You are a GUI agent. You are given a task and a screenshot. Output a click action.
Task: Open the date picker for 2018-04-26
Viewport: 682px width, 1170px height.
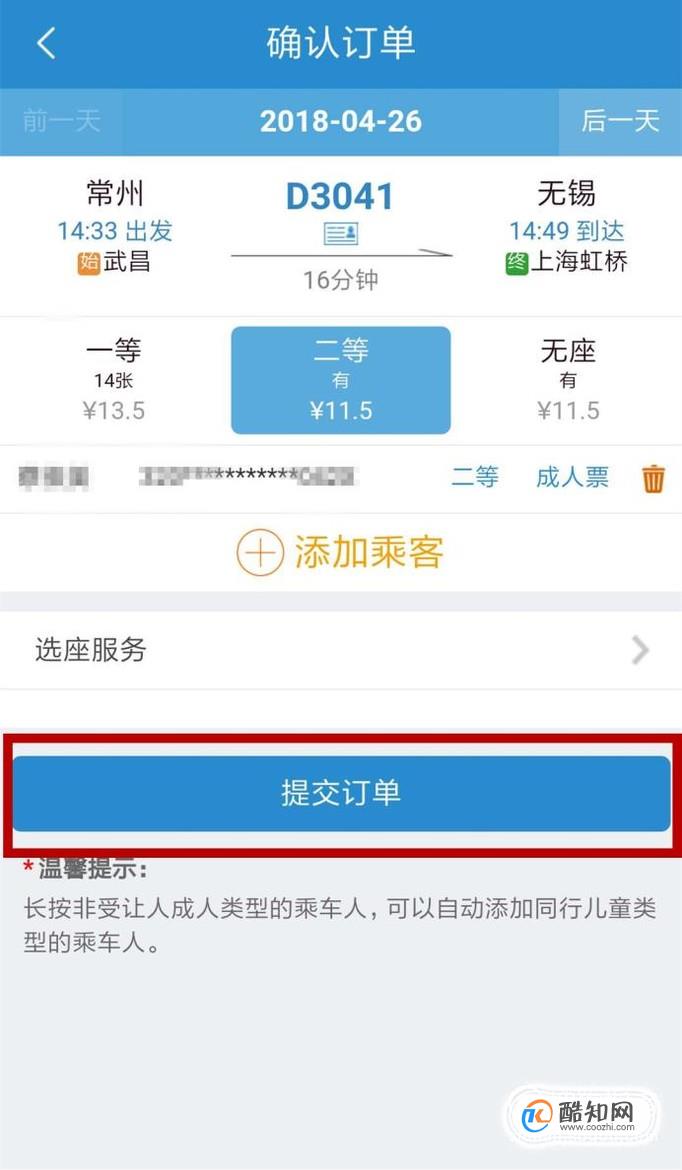[340, 122]
